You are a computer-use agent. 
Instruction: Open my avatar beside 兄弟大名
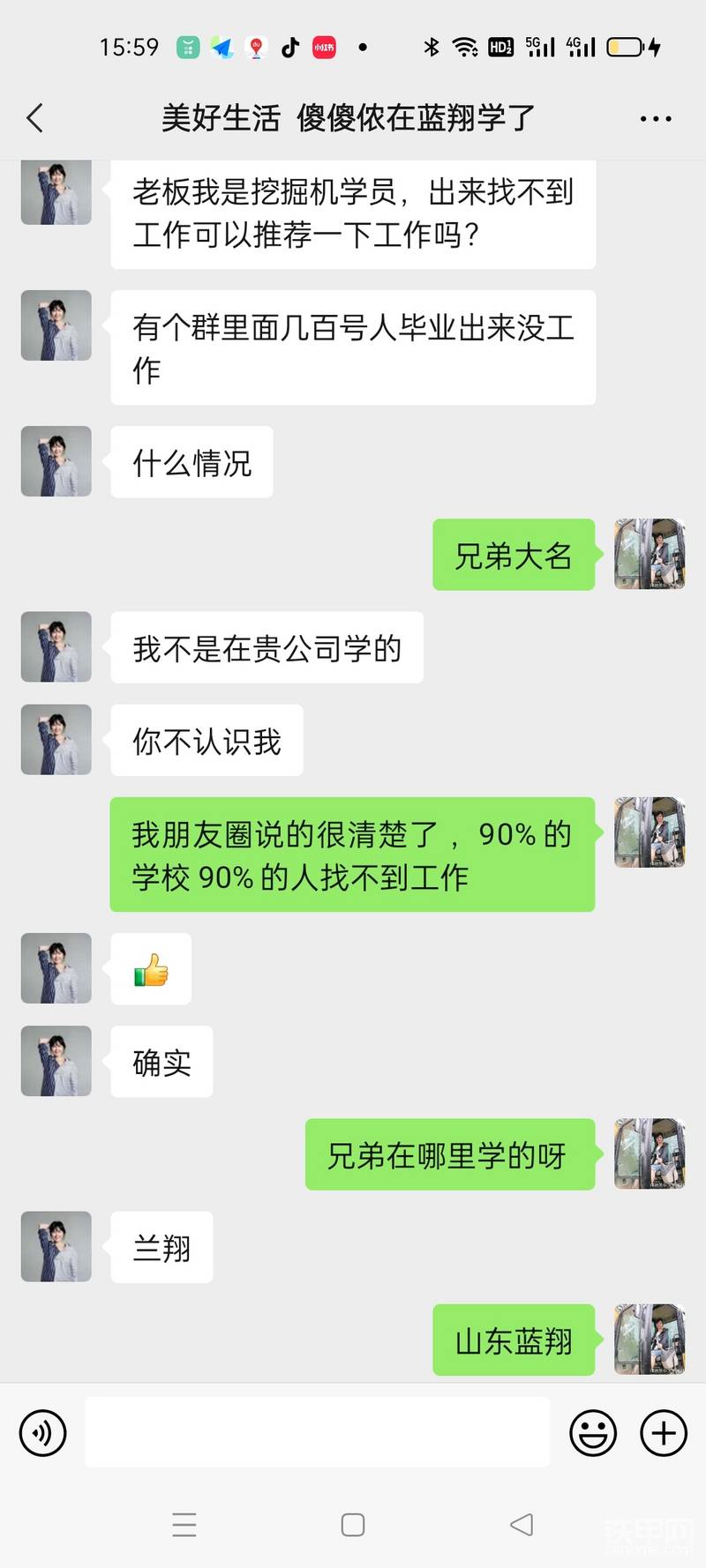coord(650,554)
